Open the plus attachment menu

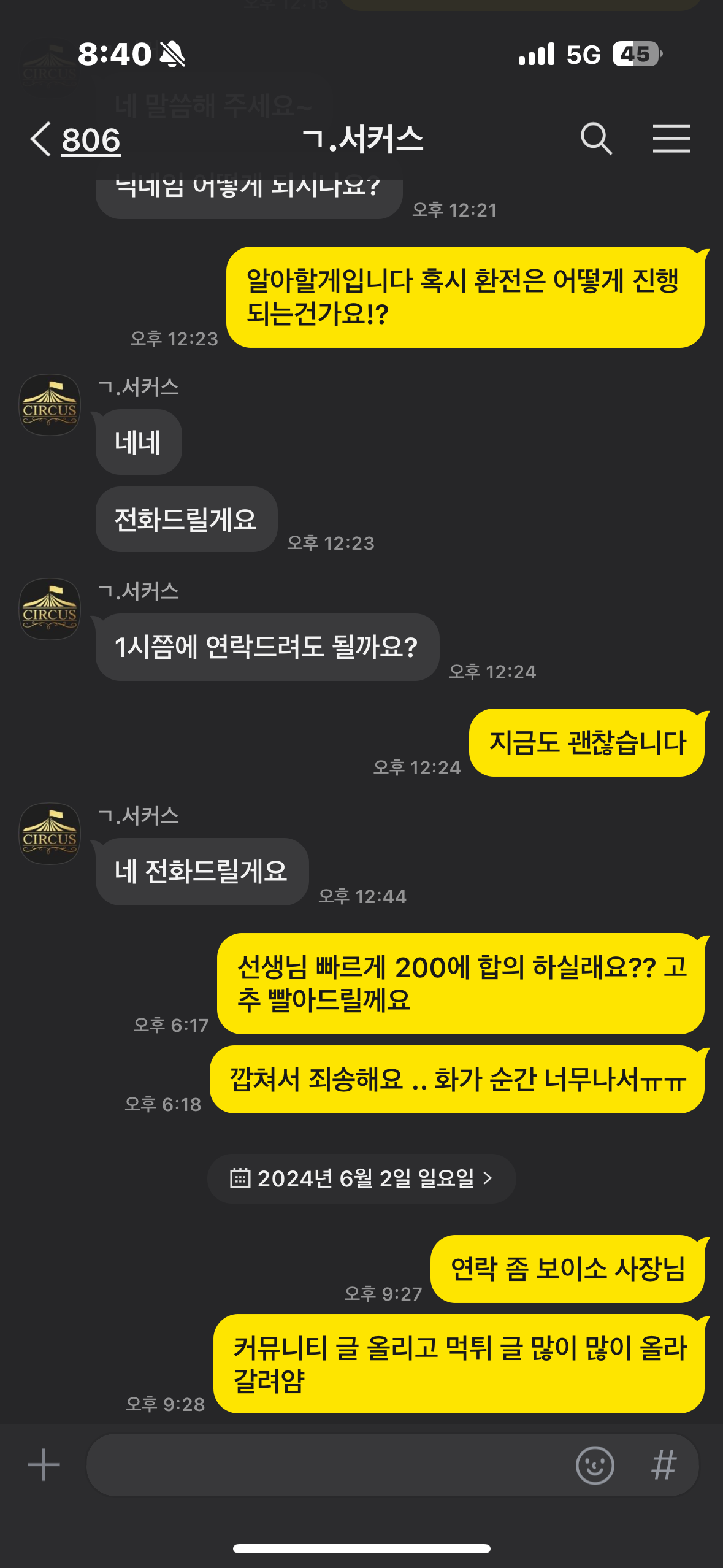pos(44,1464)
